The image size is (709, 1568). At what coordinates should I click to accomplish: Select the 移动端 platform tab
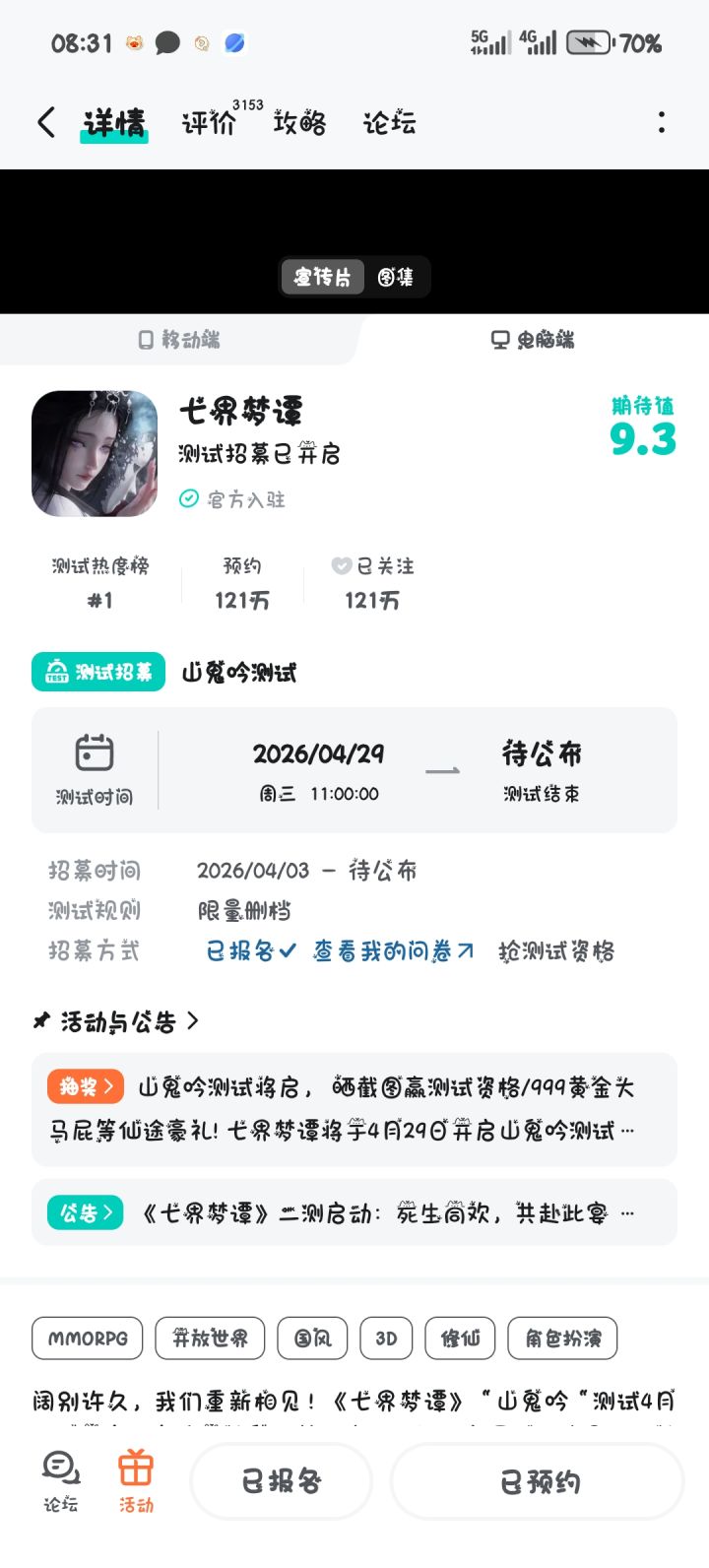[x=178, y=340]
